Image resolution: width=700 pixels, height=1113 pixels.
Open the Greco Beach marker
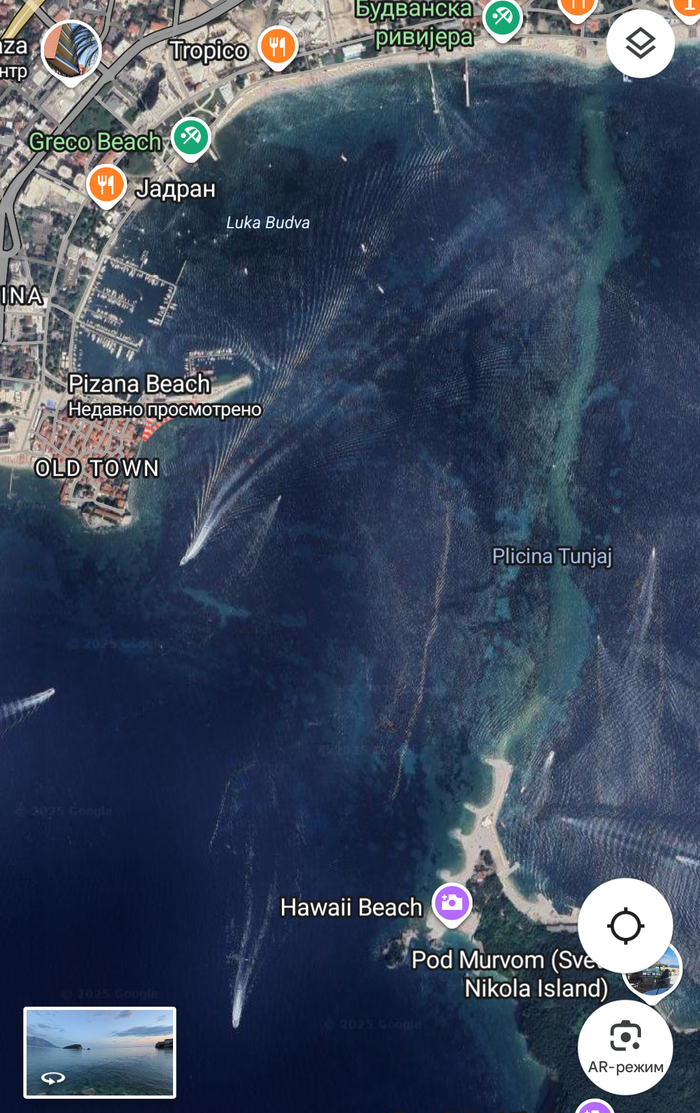190,137
